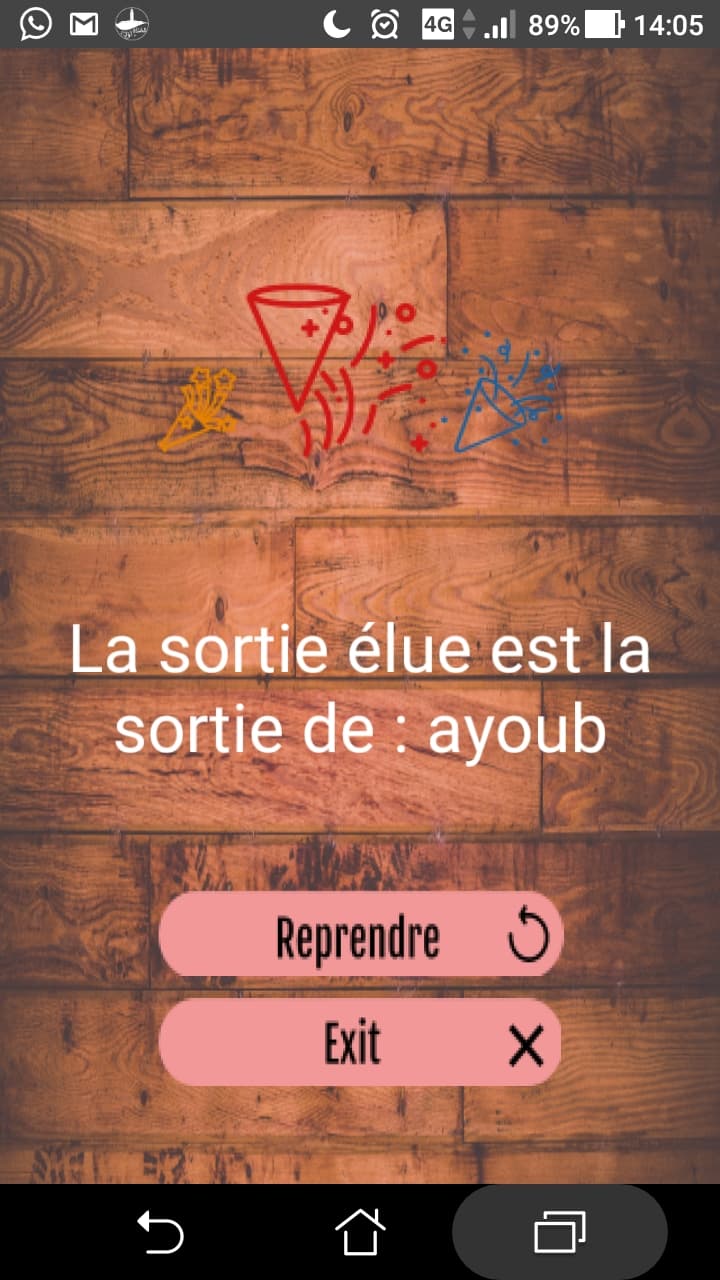Go back using system back button

[160, 1231]
